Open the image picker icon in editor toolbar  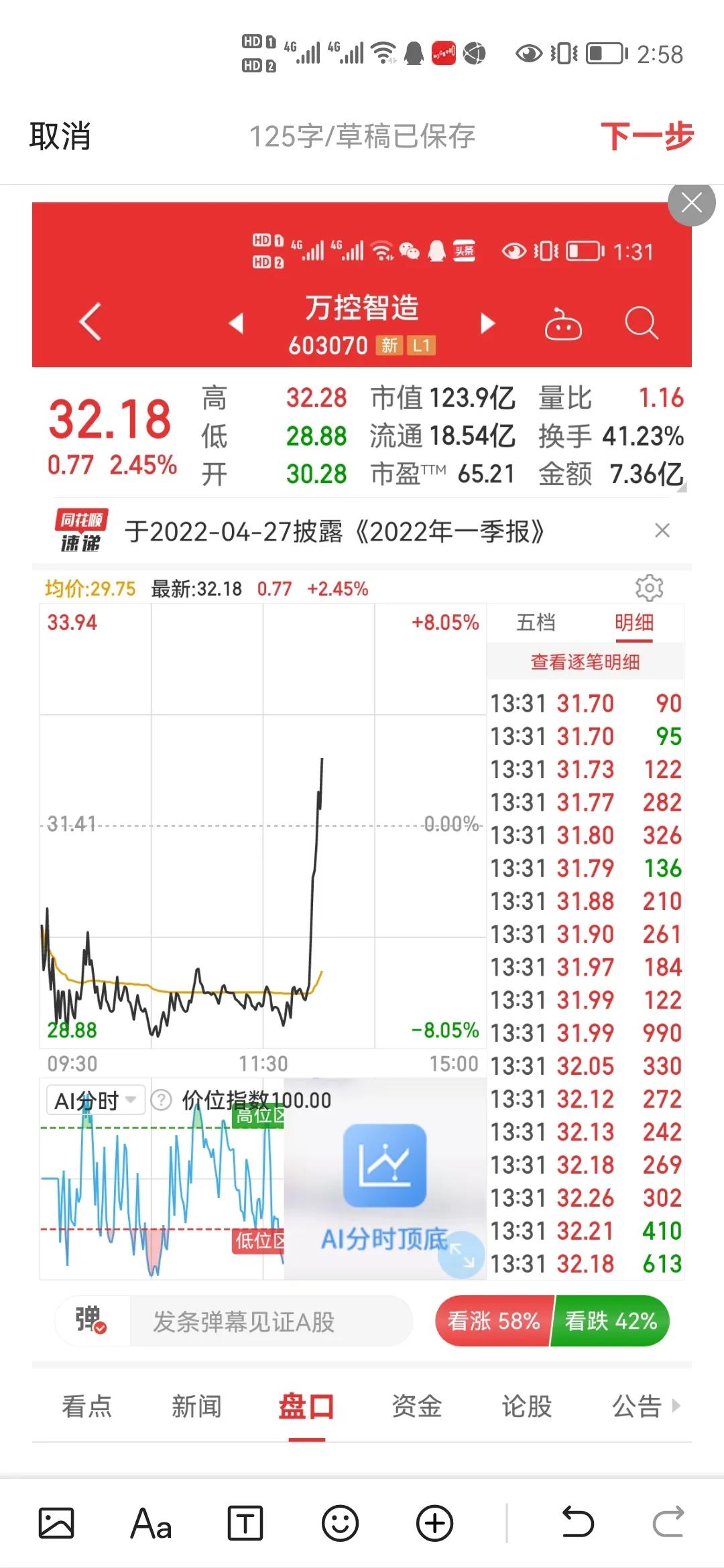[x=58, y=1521]
